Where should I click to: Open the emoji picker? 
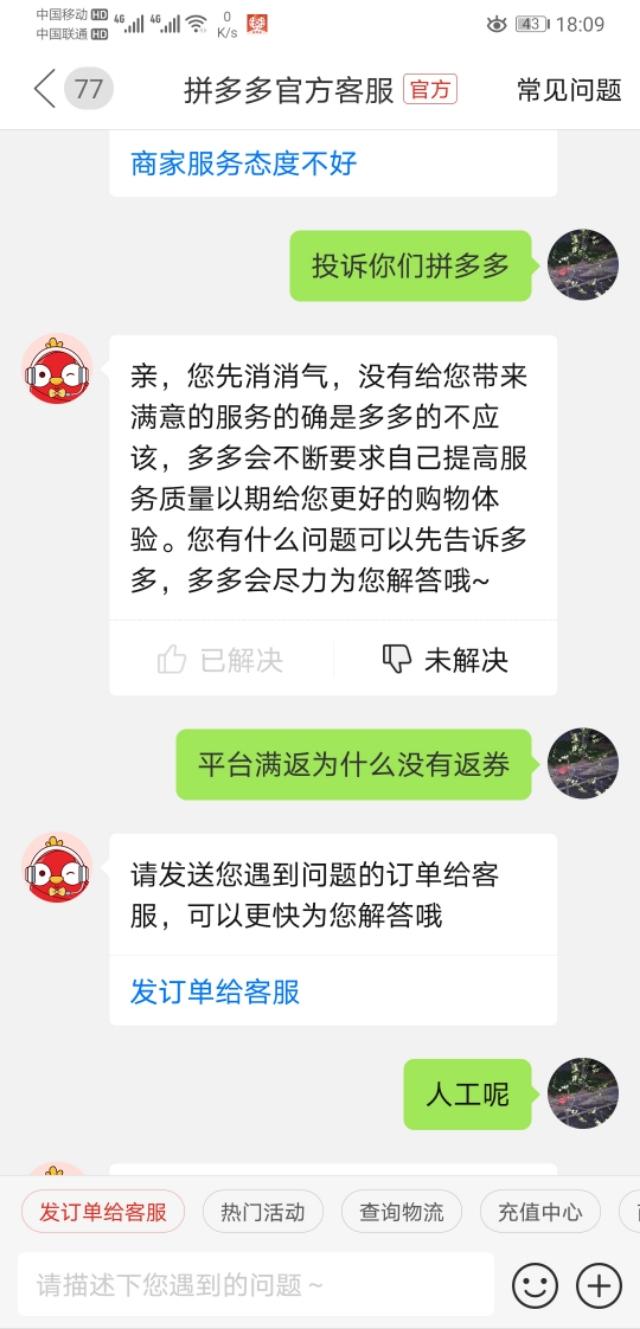pyautogui.click(x=535, y=1285)
